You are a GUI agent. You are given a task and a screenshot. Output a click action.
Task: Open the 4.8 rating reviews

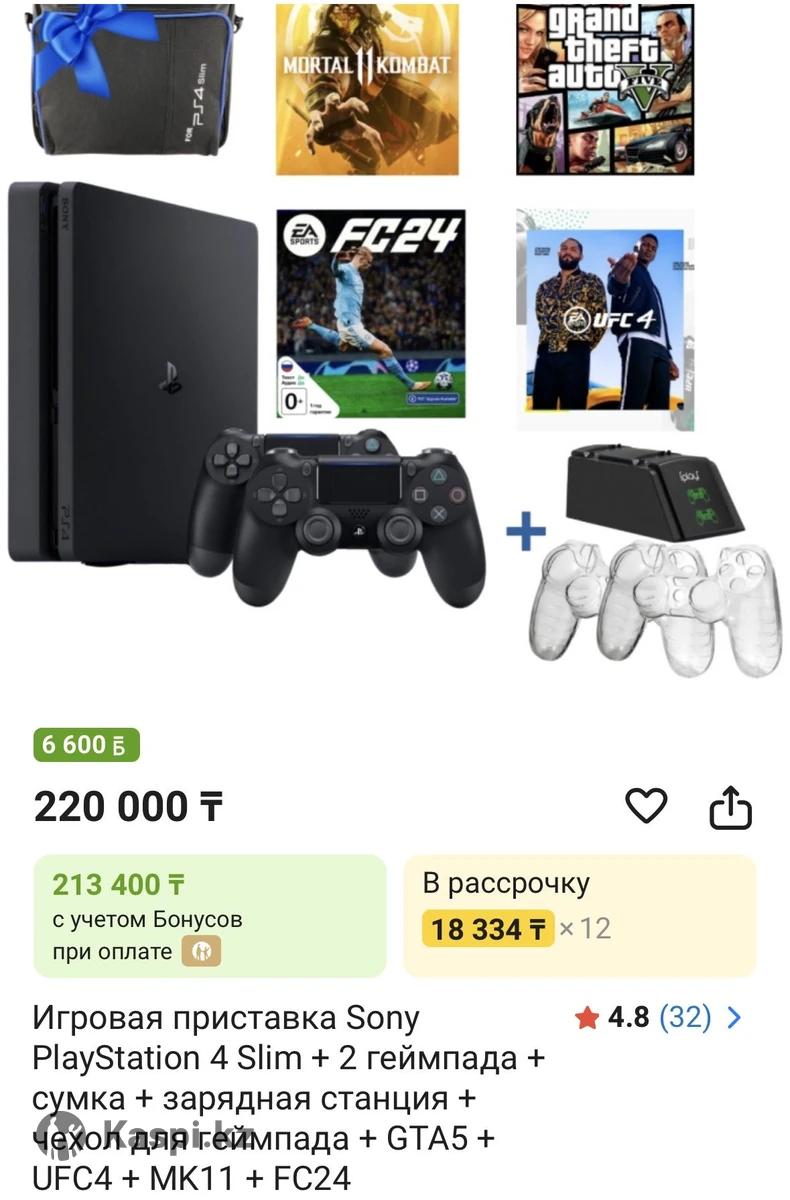(658, 1018)
